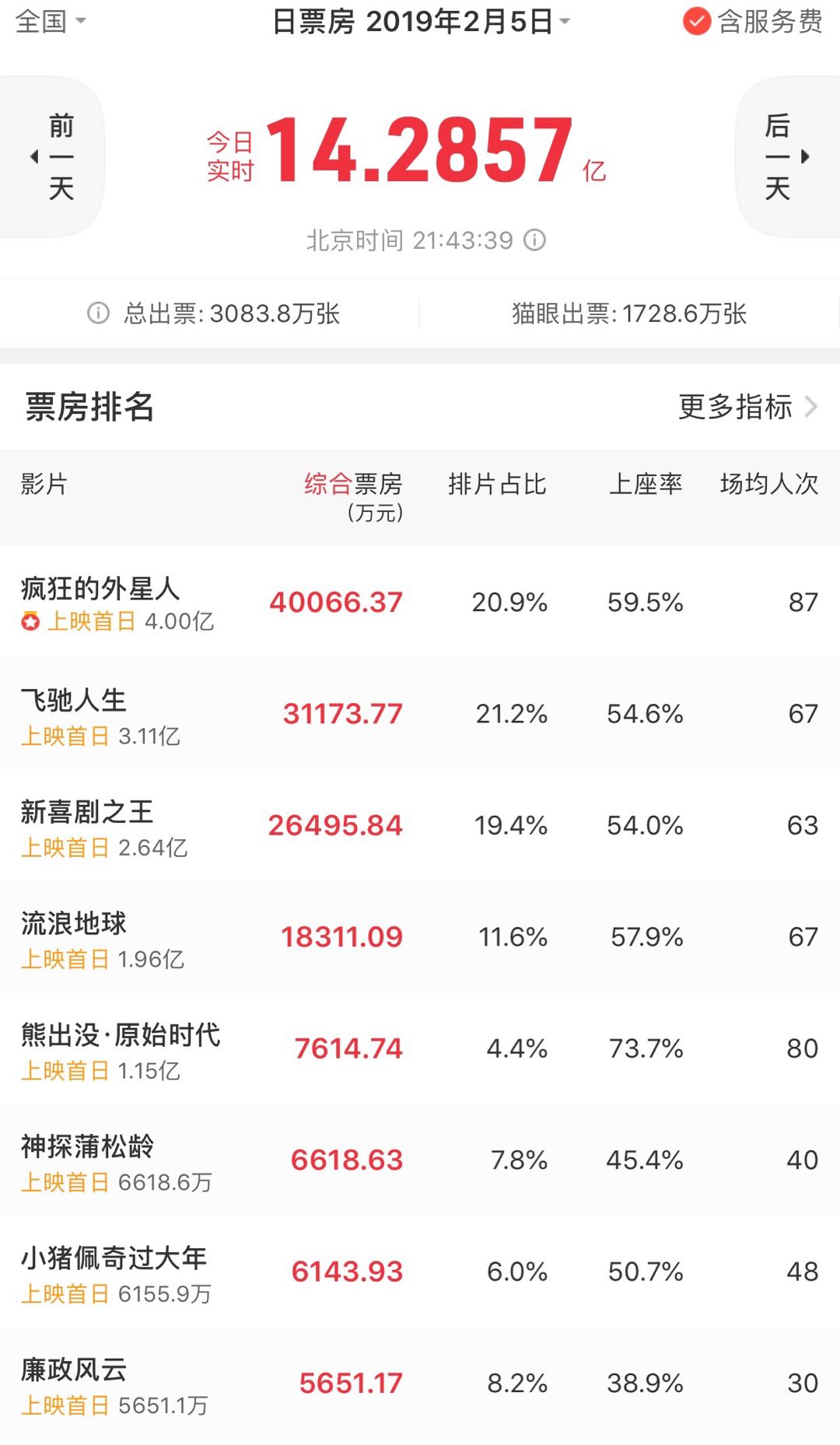The width and height of the screenshot is (840, 1445).
Task: Go to the previous day 前一天
Action: pos(51,156)
